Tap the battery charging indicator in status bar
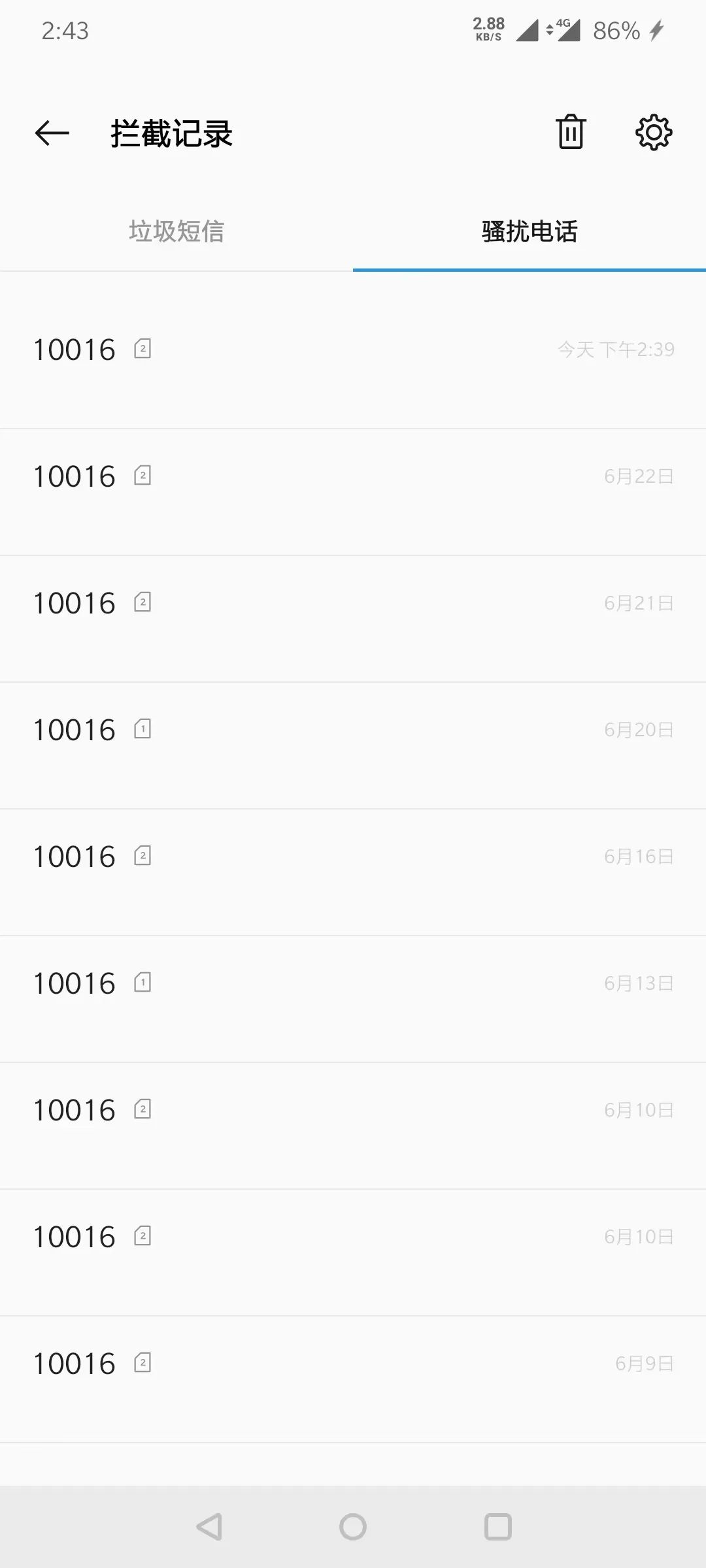Viewport: 706px width, 1568px height. [656, 30]
